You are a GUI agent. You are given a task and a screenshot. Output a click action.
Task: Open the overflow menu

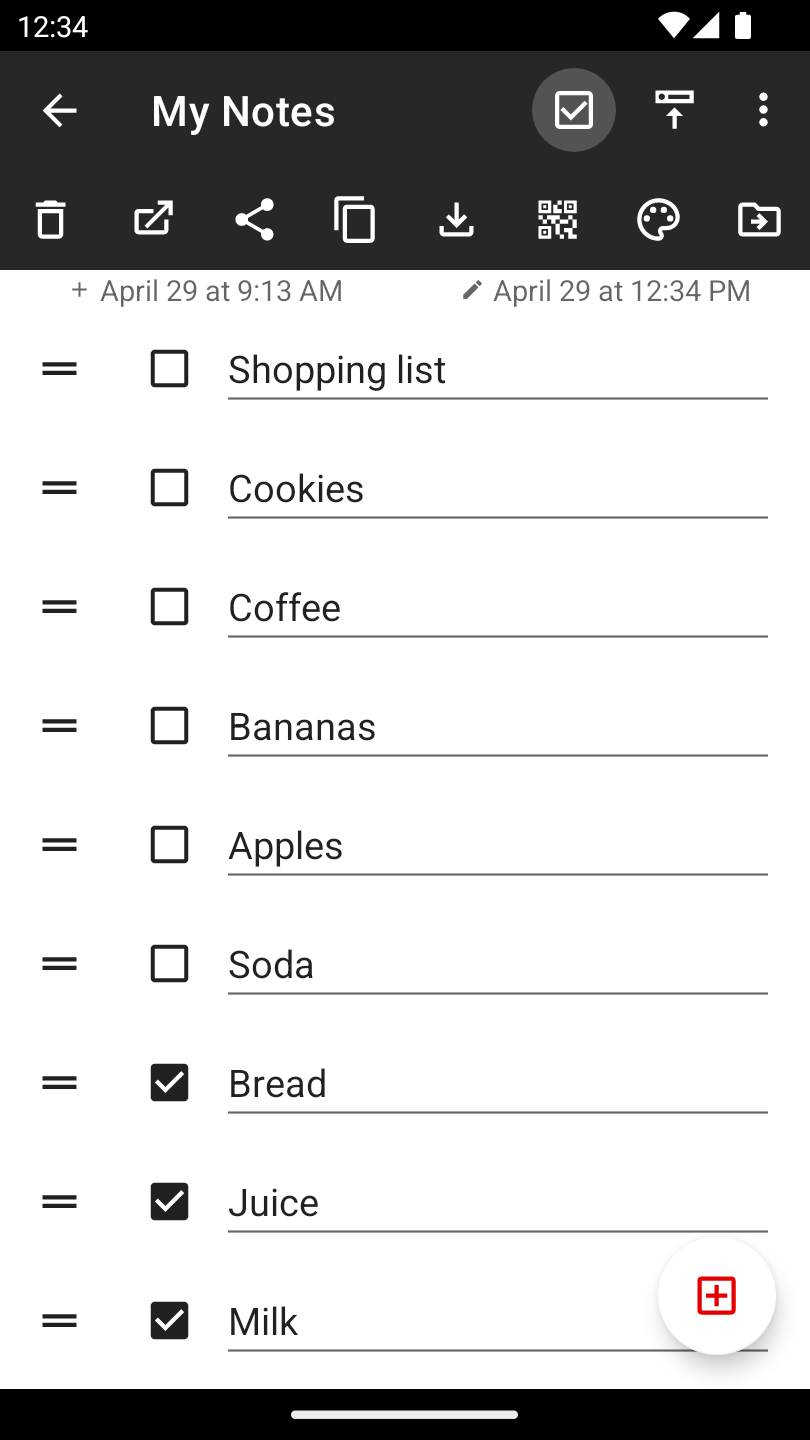[x=763, y=110]
